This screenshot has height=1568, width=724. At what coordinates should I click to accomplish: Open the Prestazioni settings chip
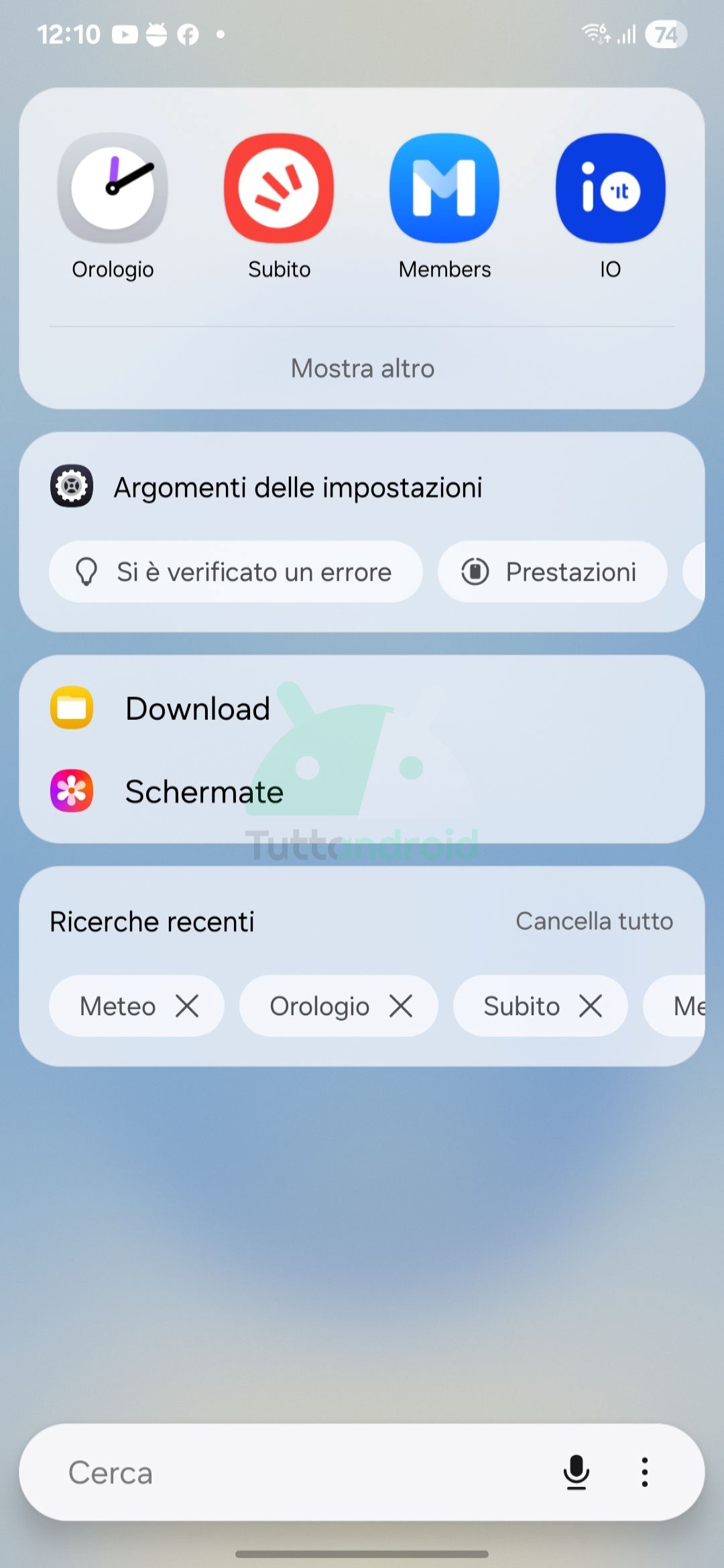point(552,572)
